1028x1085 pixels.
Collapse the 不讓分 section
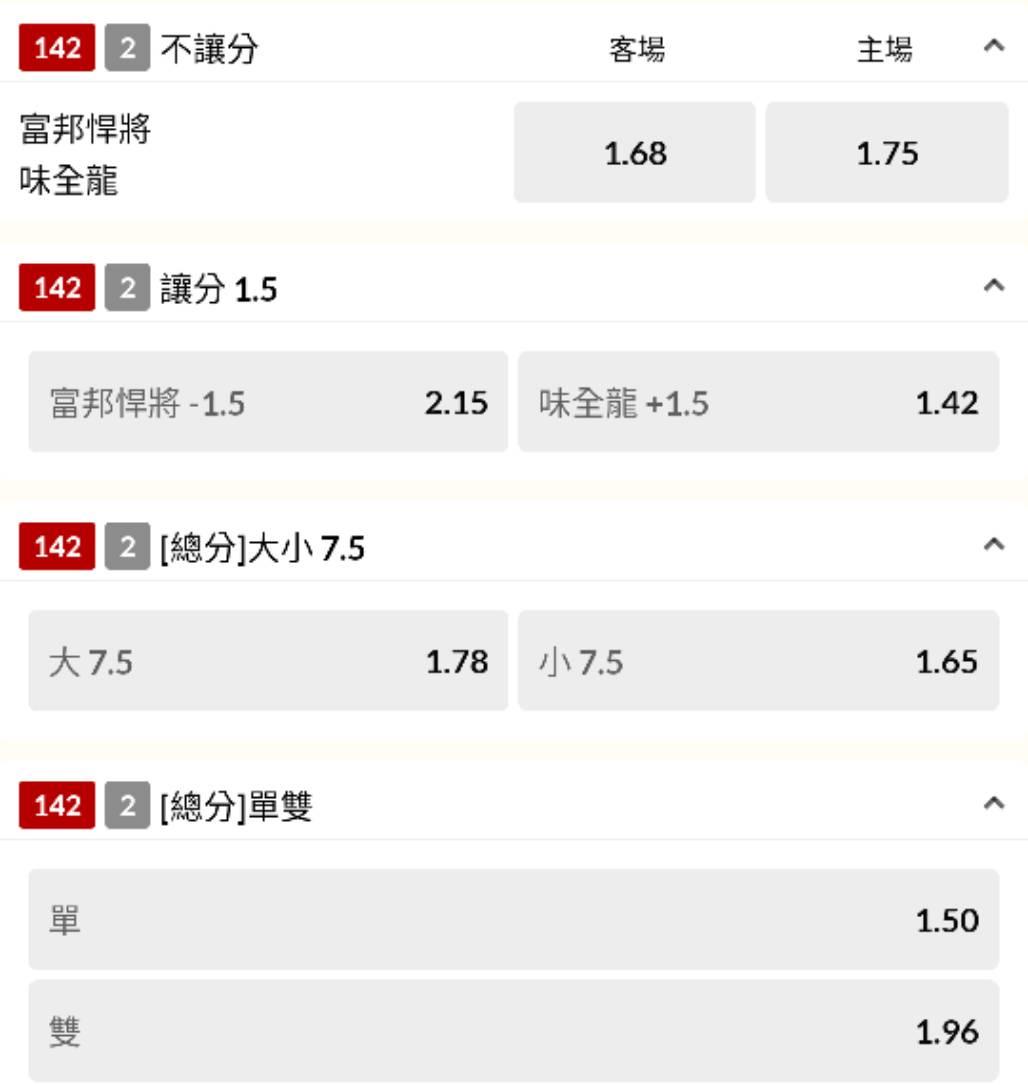pos(993,46)
